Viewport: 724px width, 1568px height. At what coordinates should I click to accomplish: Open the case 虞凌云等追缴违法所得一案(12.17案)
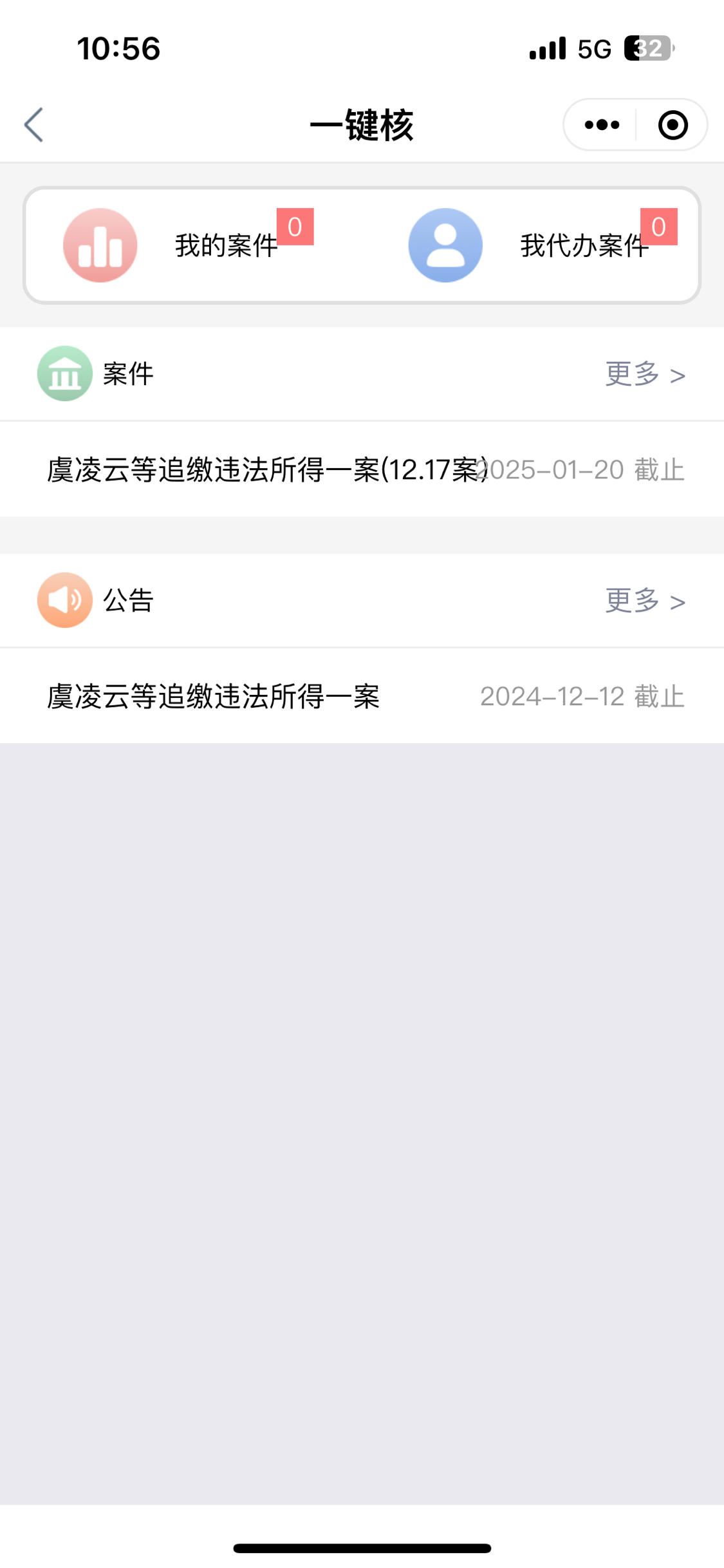point(362,469)
